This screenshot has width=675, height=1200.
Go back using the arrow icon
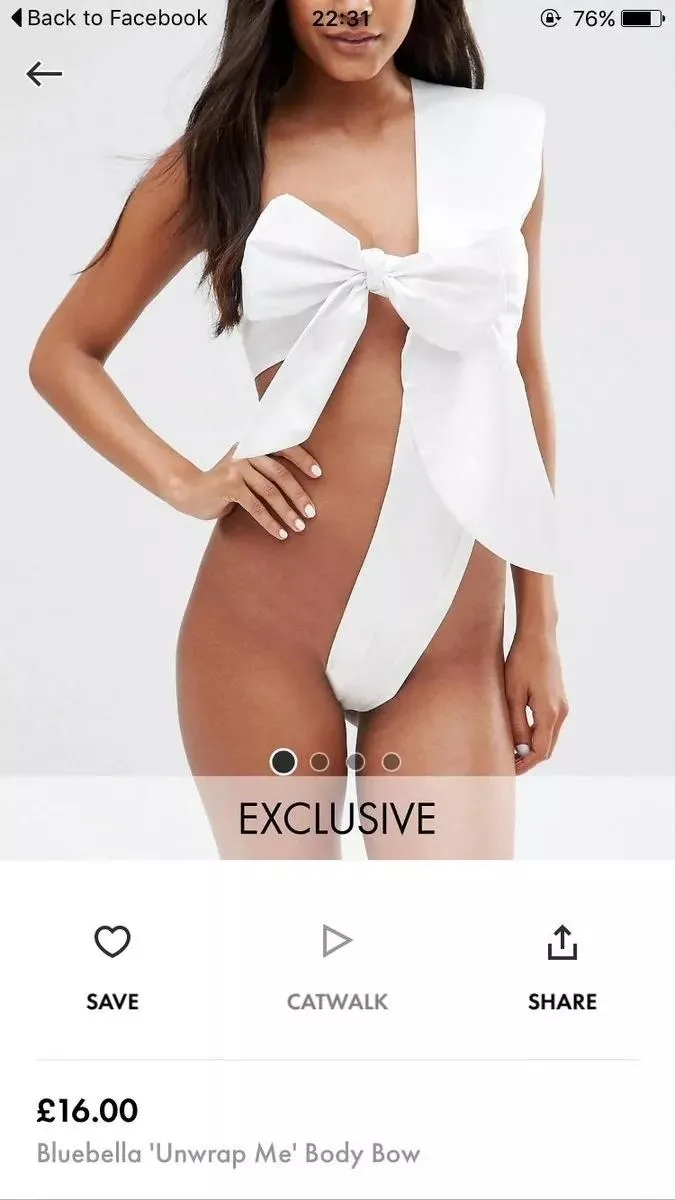(x=44, y=74)
